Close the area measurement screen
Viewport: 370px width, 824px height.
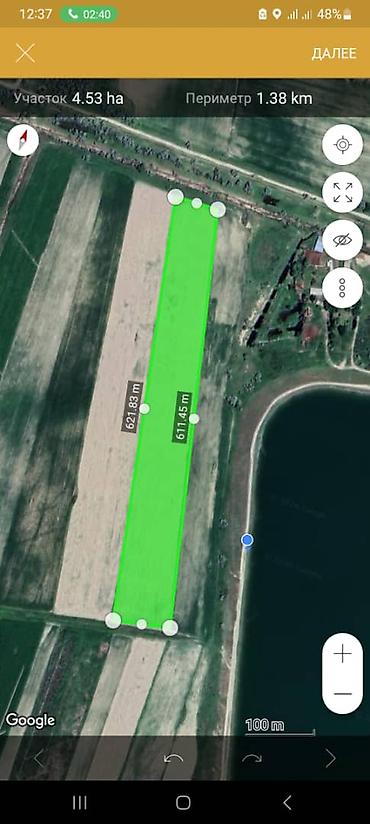[x=25, y=53]
